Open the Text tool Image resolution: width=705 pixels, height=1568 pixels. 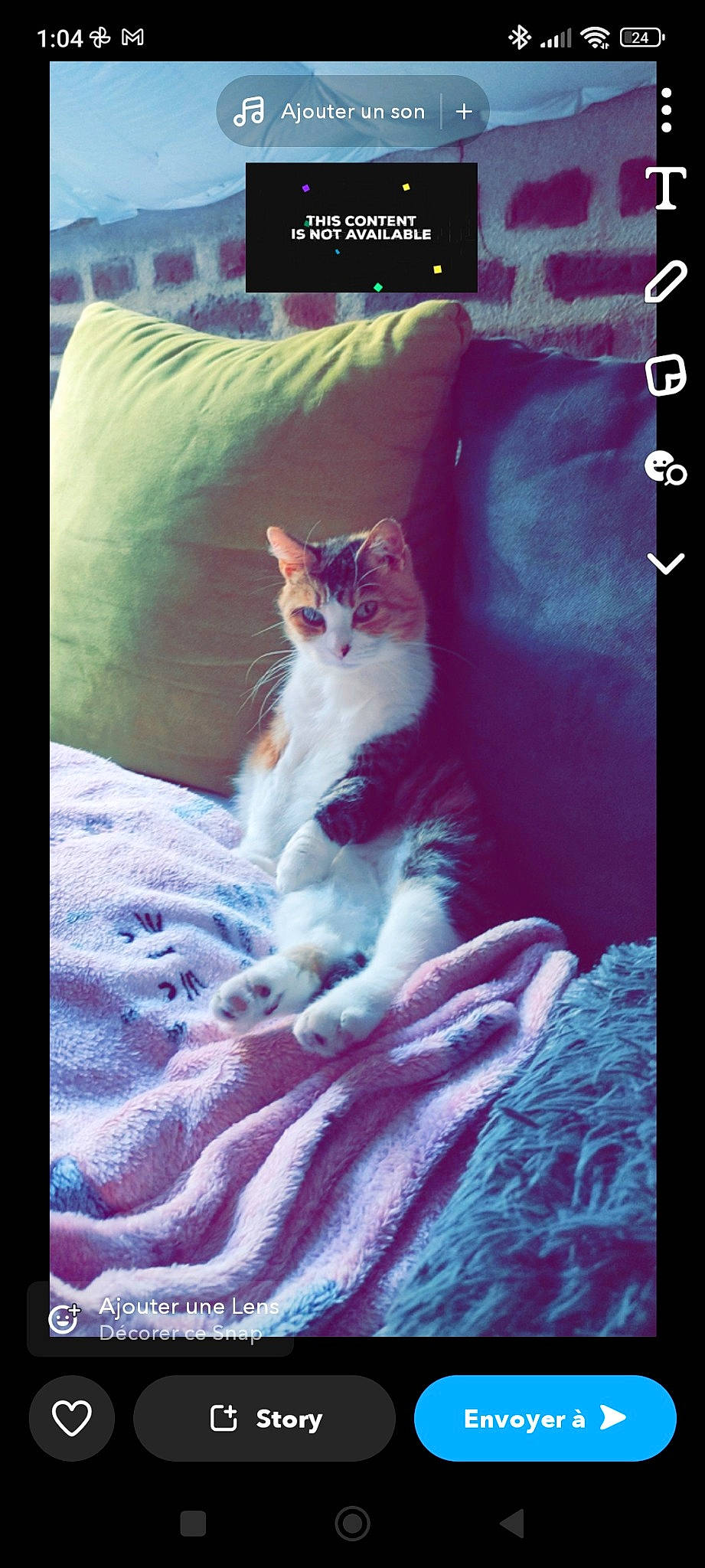(x=665, y=189)
